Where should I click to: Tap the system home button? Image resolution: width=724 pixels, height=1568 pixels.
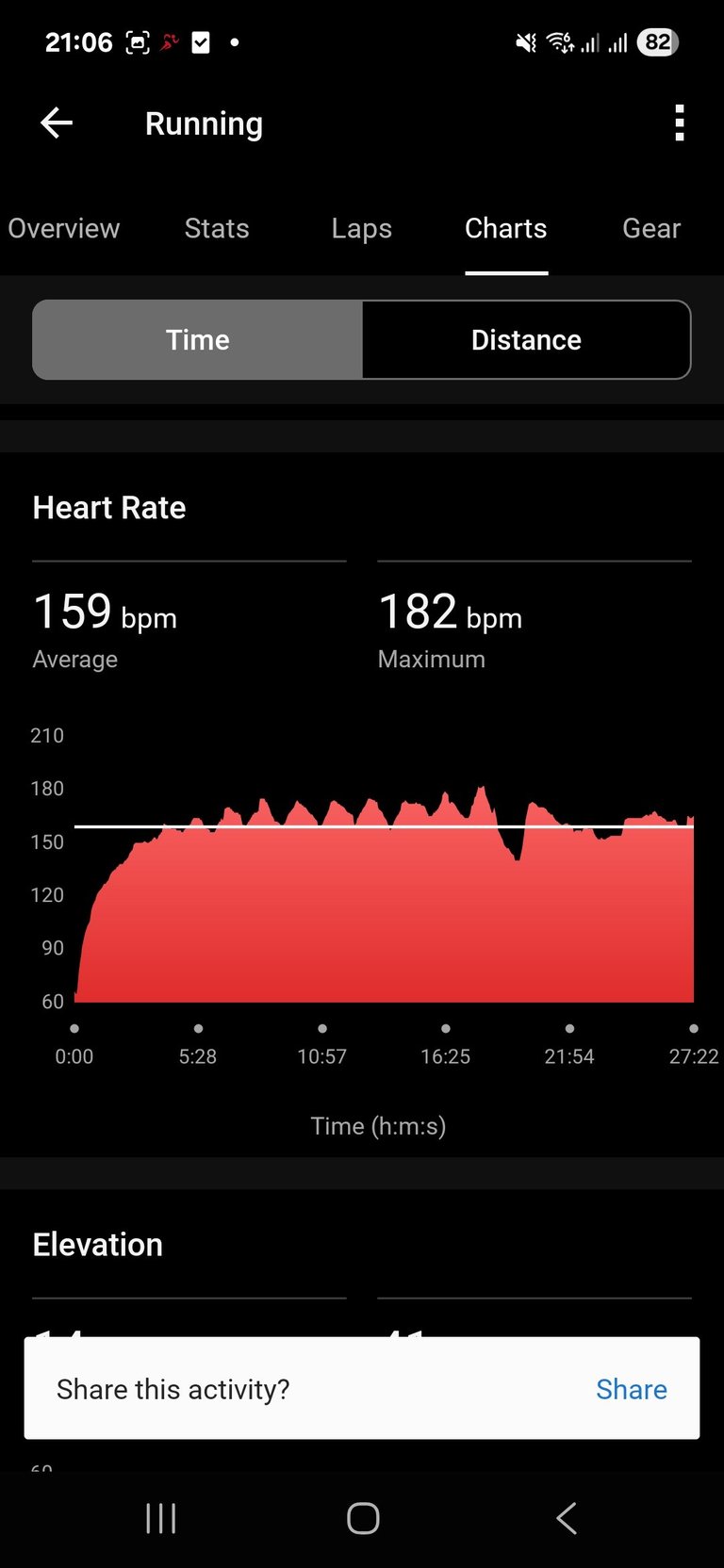pyautogui.click(x=363, y=1518)
